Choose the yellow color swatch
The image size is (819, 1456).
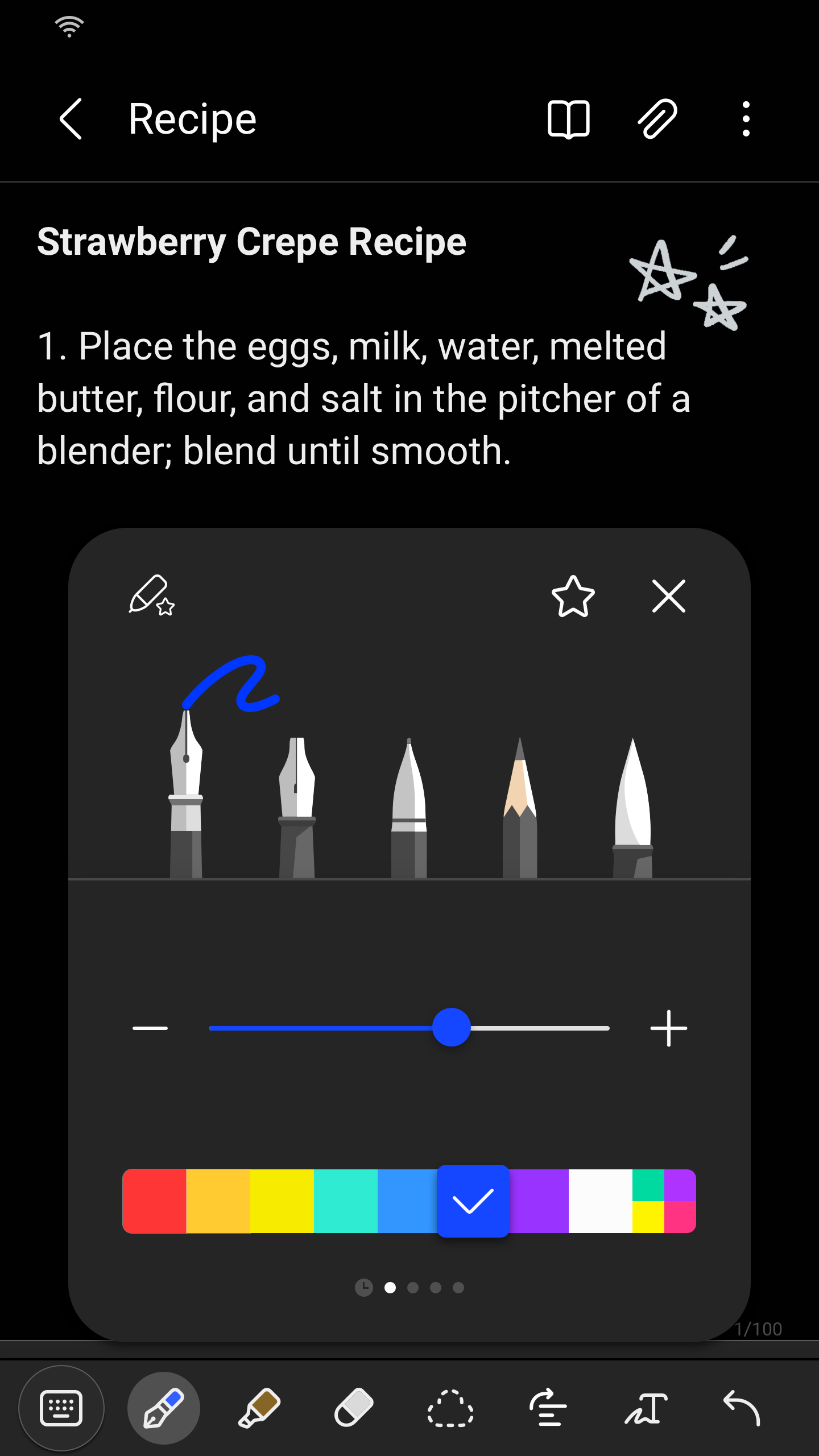pos(282,1201)
